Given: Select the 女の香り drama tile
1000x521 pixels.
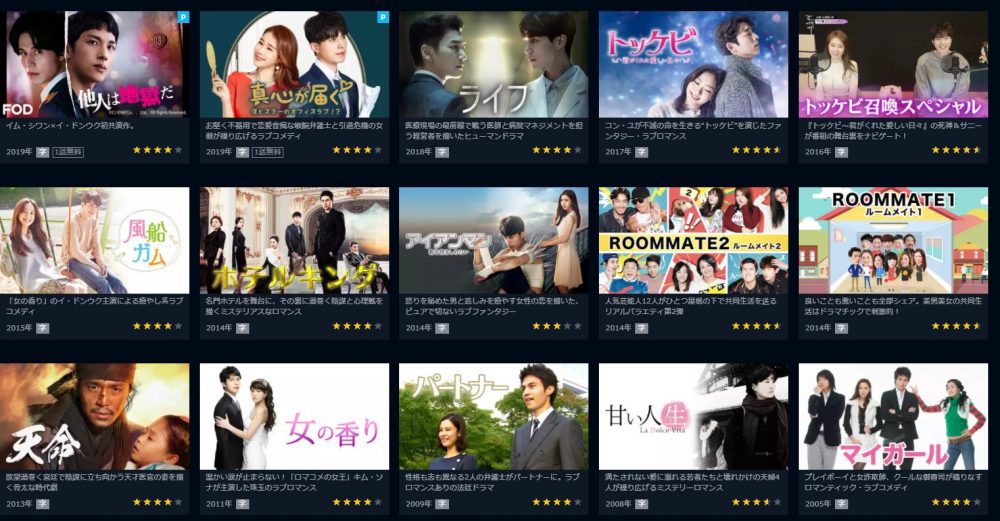Looking at the screenshot, I should 294,416.
